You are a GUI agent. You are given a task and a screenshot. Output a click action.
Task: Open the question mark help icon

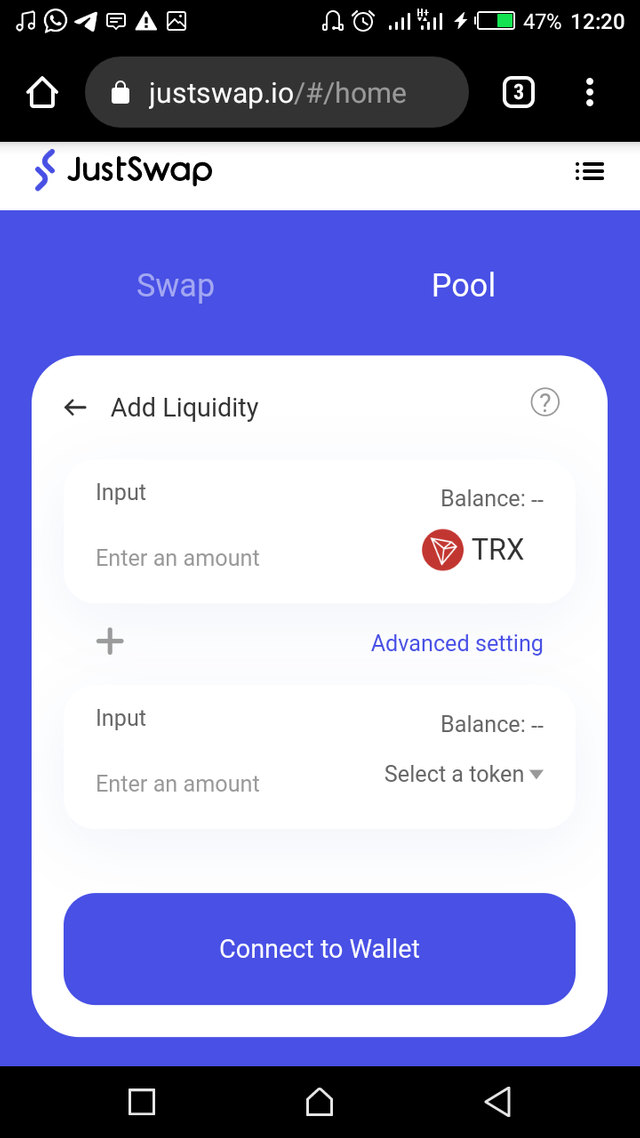pyautogui.click(x=545, y=402)
